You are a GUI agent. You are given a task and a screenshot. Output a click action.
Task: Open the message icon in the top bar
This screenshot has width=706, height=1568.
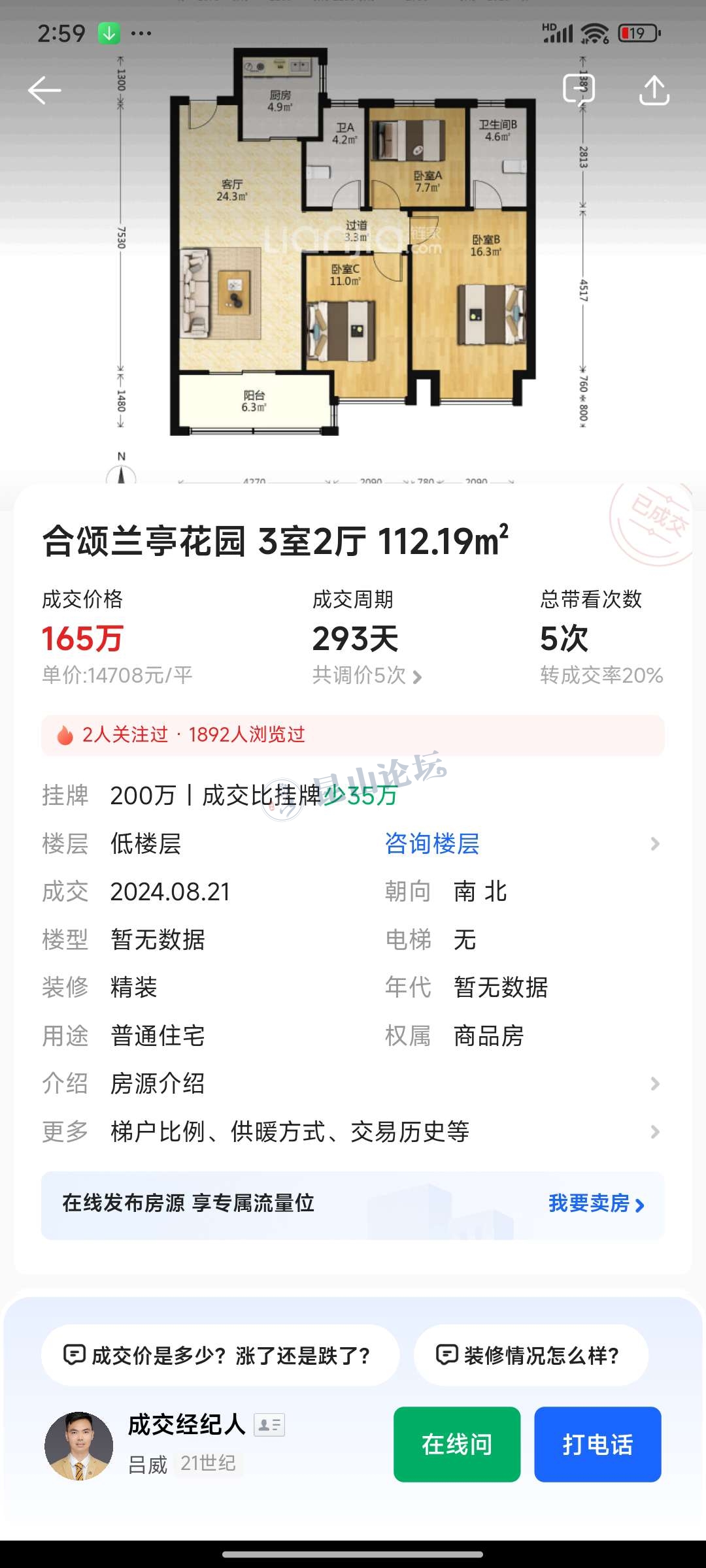(x=579, y=90)
